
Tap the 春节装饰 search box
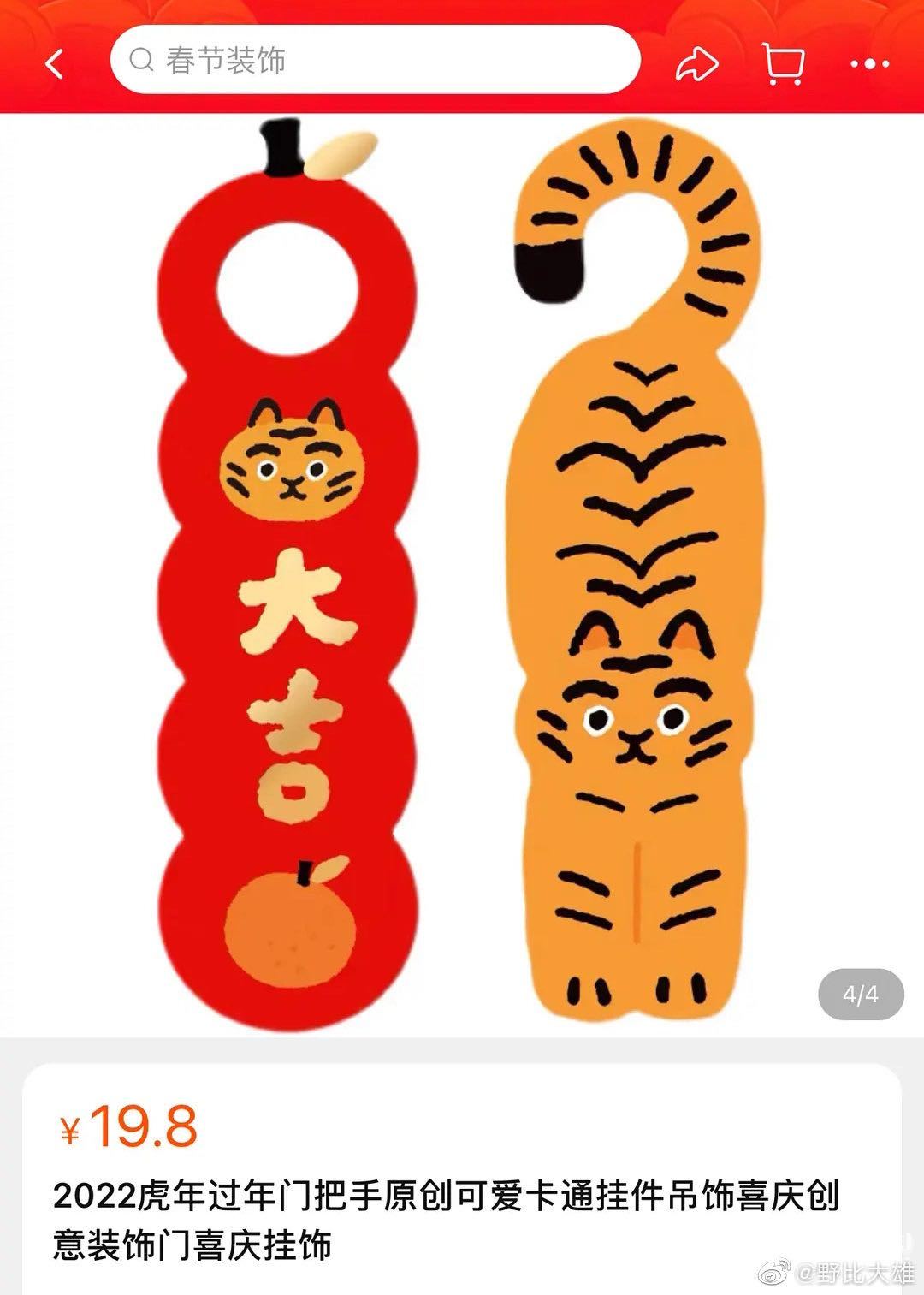[x=375, y=61]
